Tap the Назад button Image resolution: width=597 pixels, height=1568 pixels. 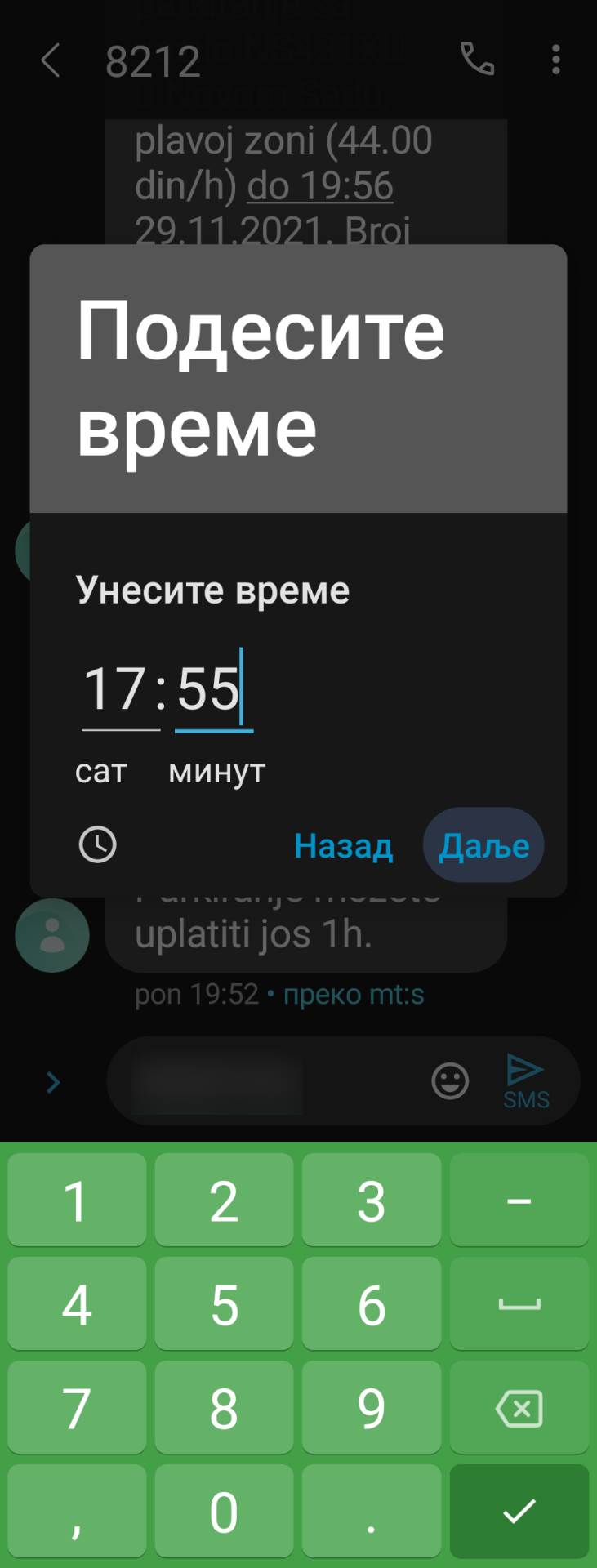tap(343, 846)
